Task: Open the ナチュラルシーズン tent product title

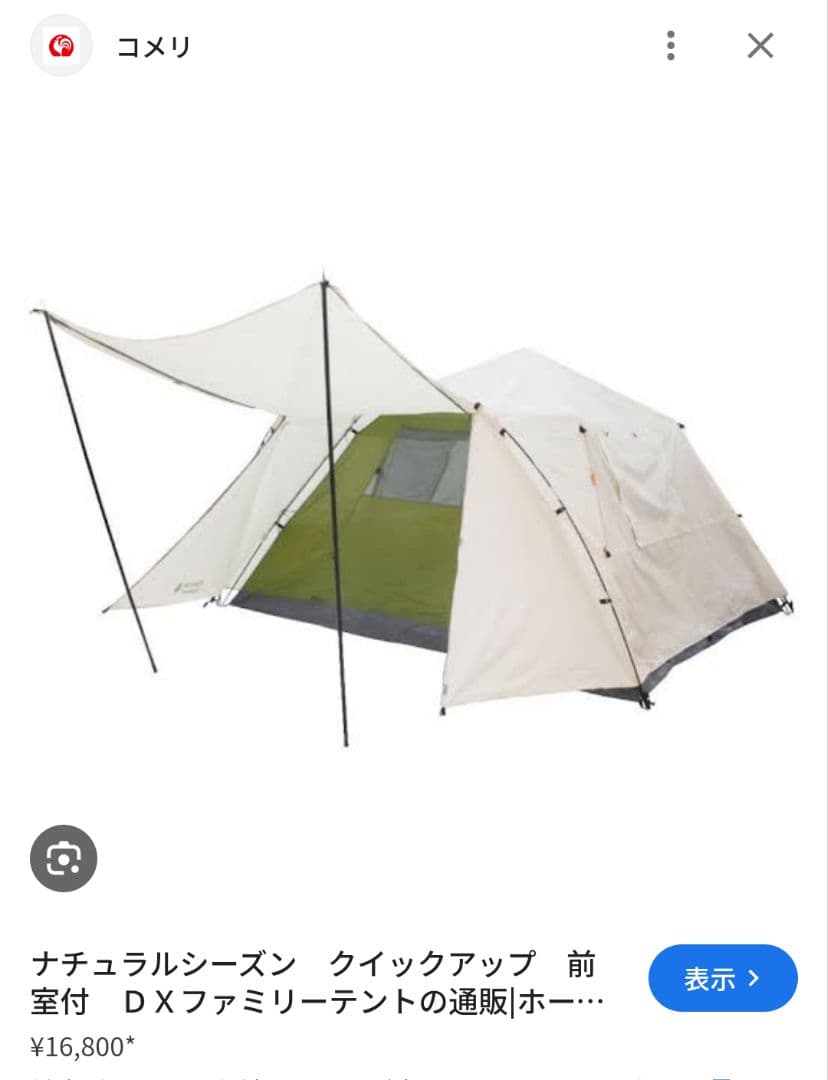Action: coord(318,982)
